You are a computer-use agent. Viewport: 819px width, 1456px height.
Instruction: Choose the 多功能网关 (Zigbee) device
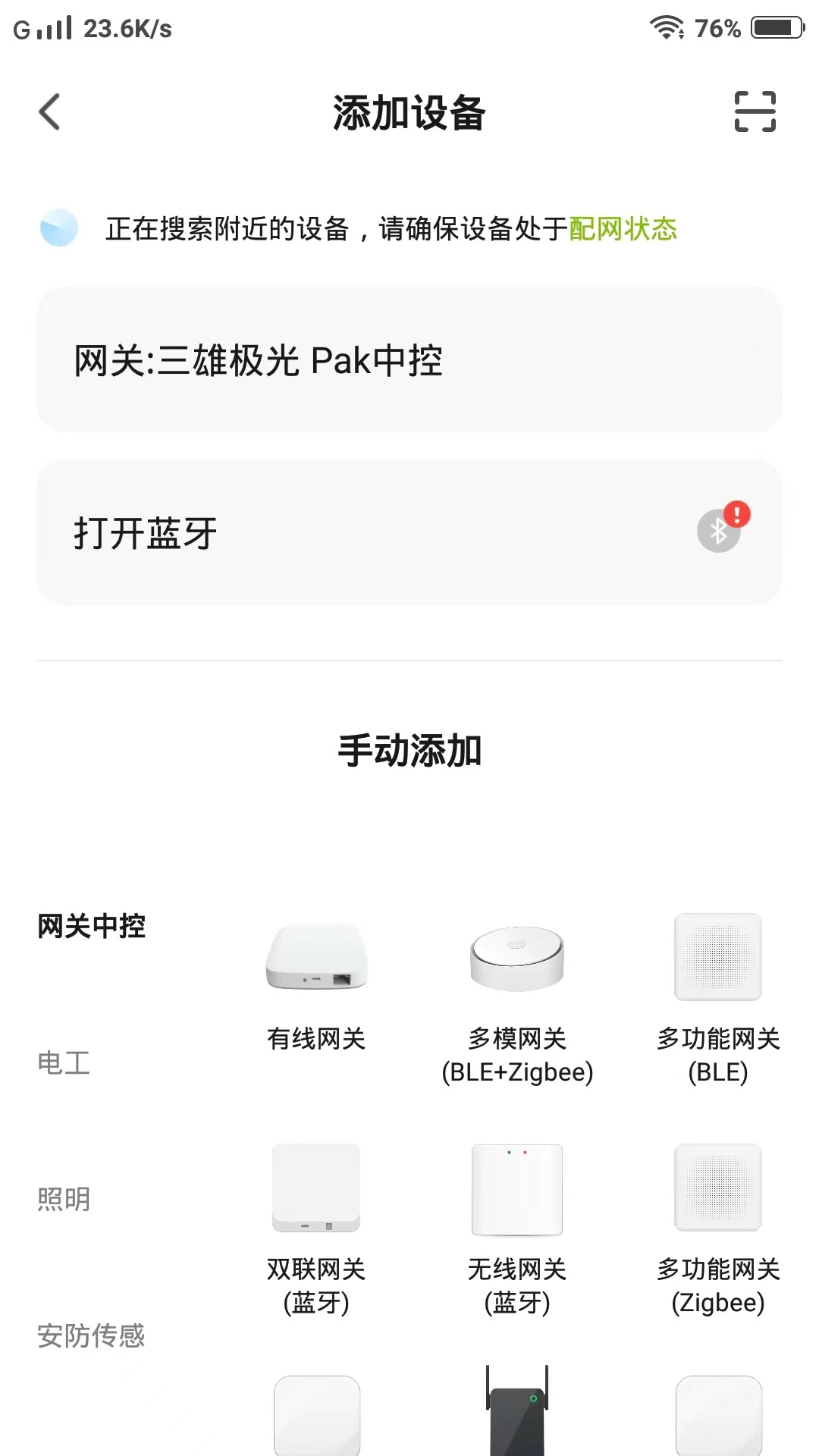click(718, 1230)
